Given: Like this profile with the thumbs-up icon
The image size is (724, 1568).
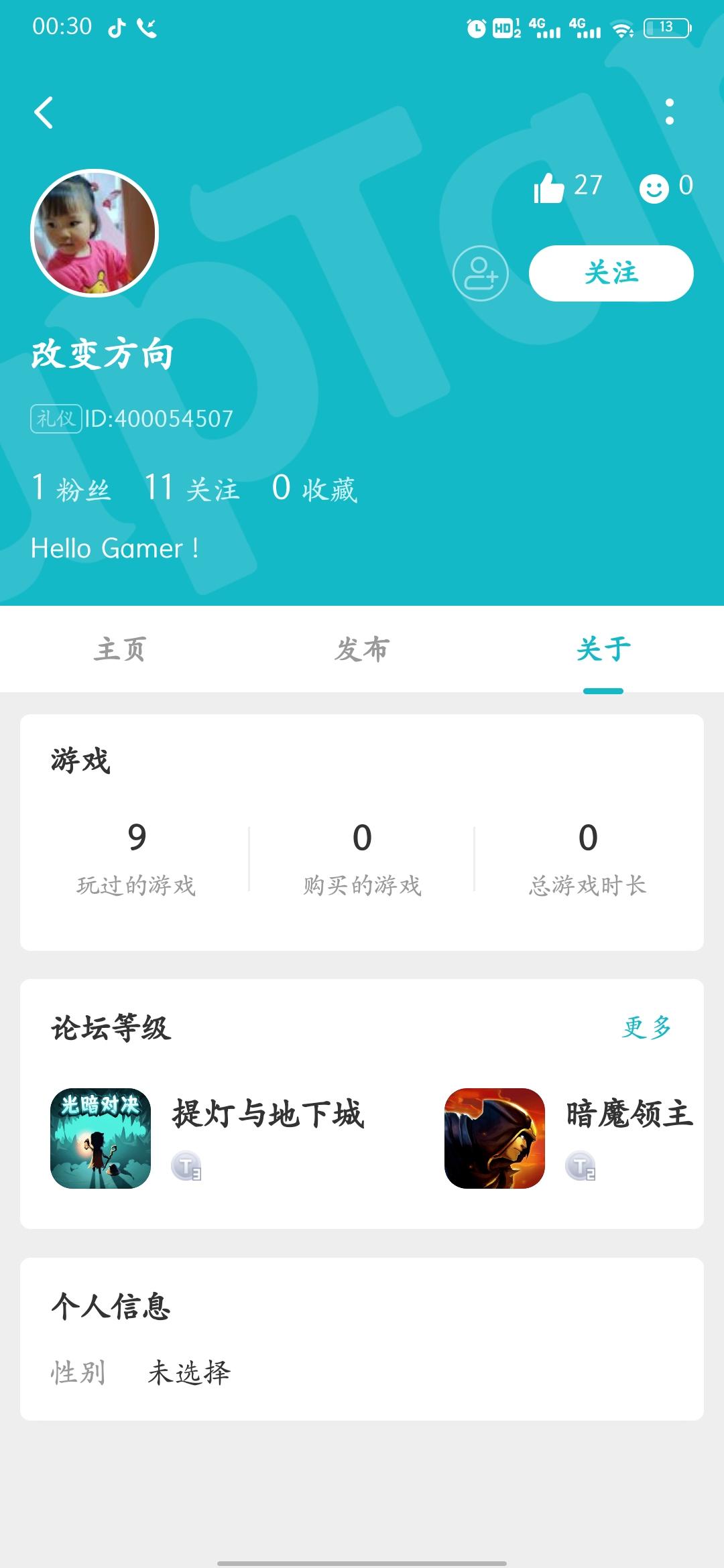Looking at the screenshot, I should point(549,187).
